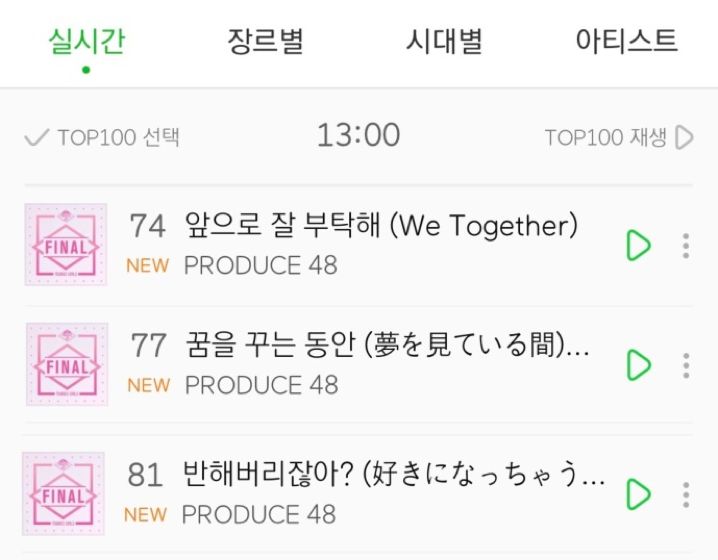Image resolution: width=718 pixels, height=560 pixels.
Task: Switch to the 실시간 tab
Action: [86, 42]
